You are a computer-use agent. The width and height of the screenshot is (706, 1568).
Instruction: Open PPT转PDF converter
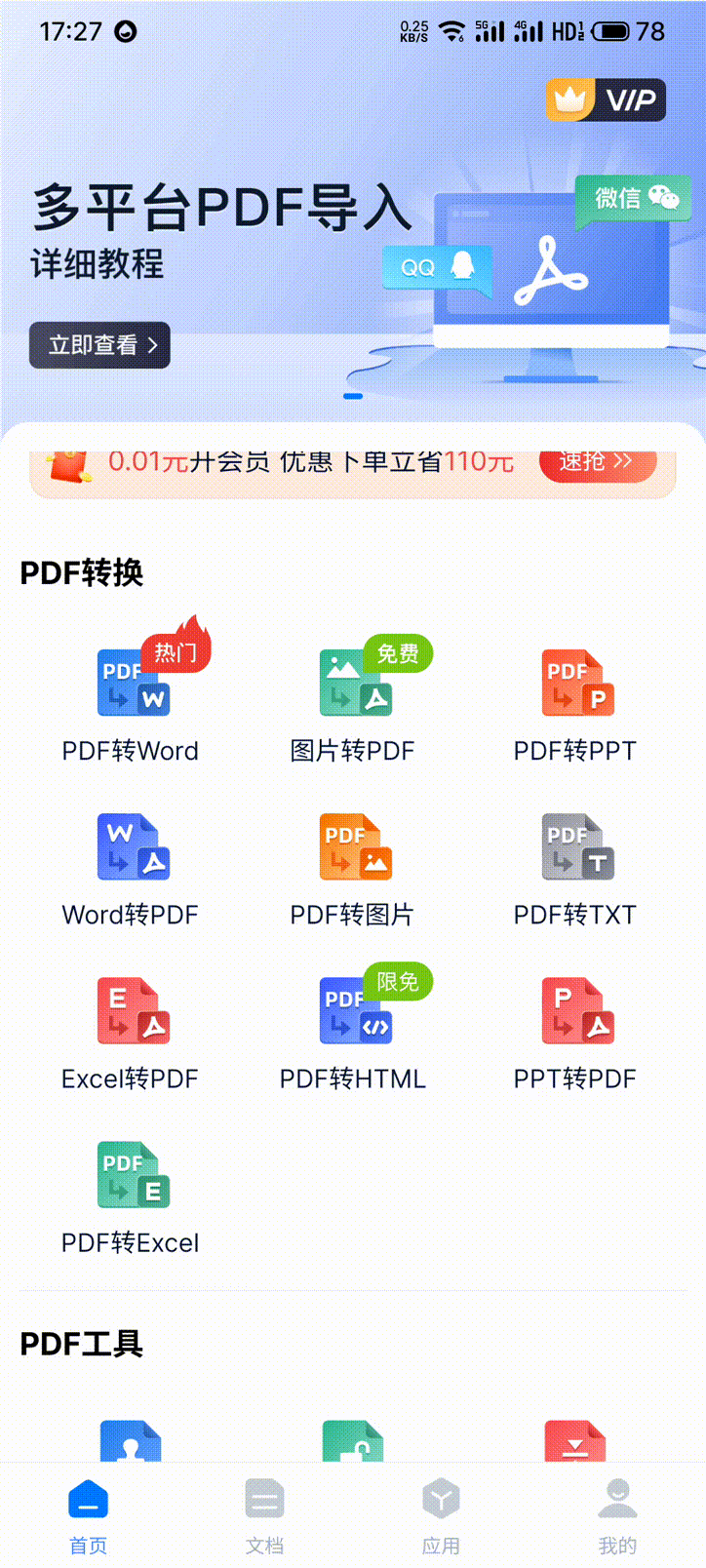[575, 1034]
